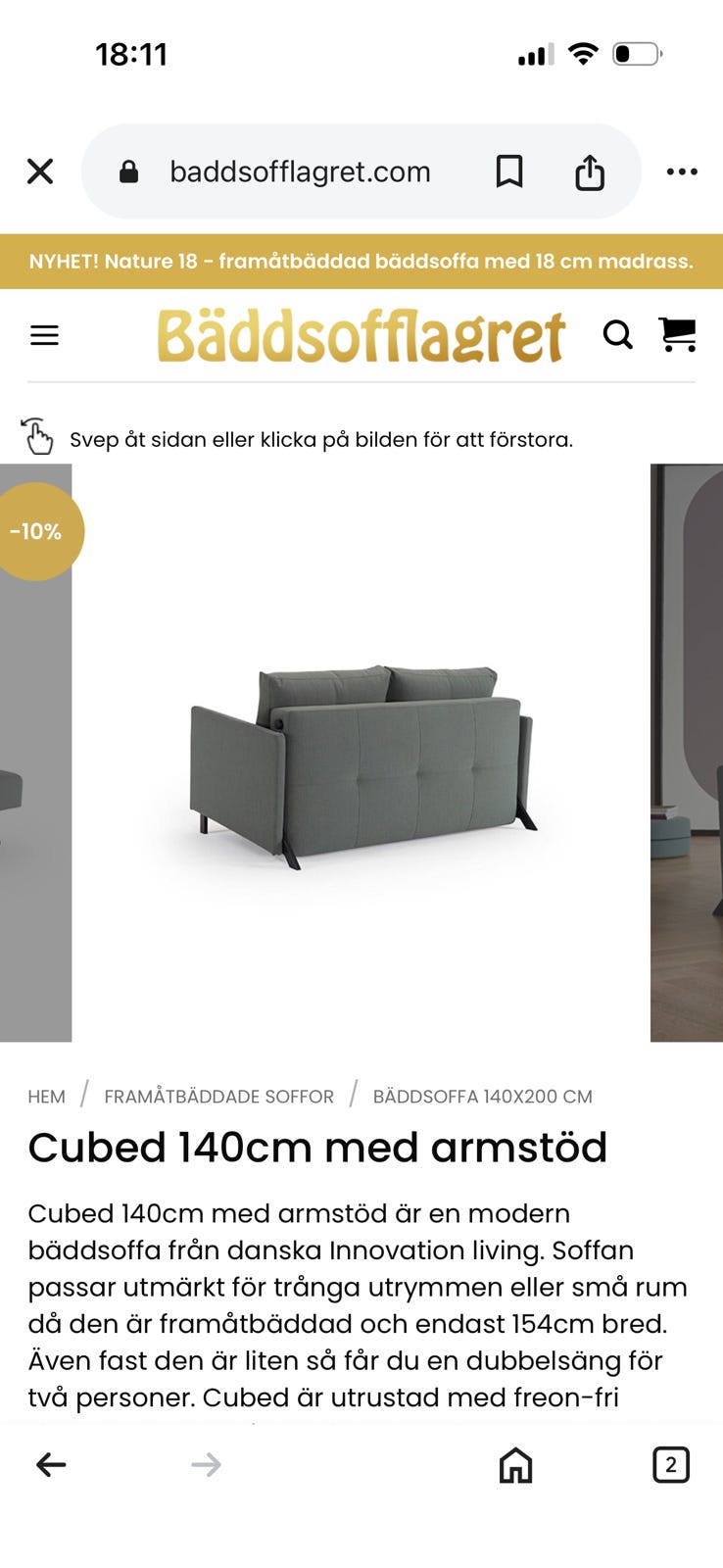723x1568 pixels.
Task: Tap the share icon in the address bar
Action: (x=590, y=171)
